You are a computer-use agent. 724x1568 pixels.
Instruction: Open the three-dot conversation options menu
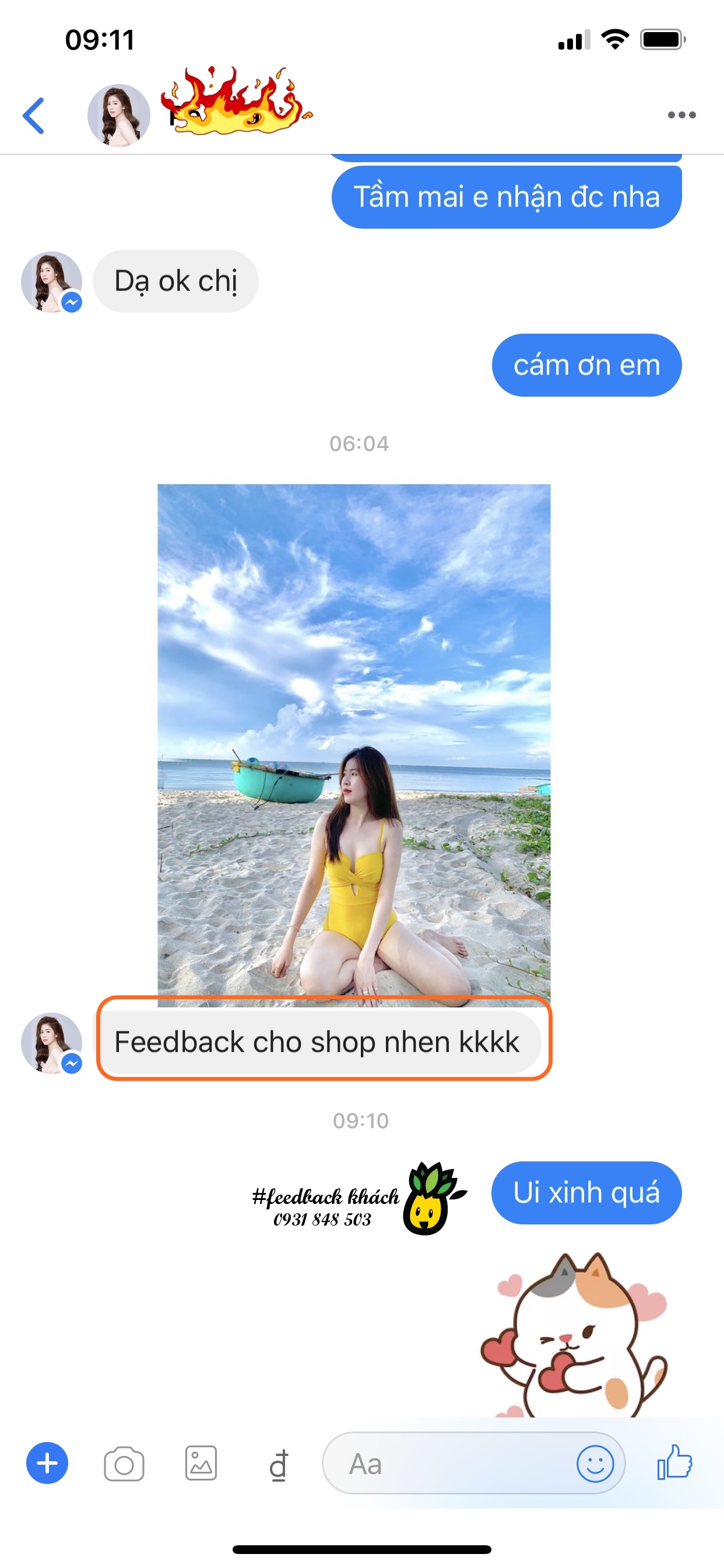(x=681, y=115)
